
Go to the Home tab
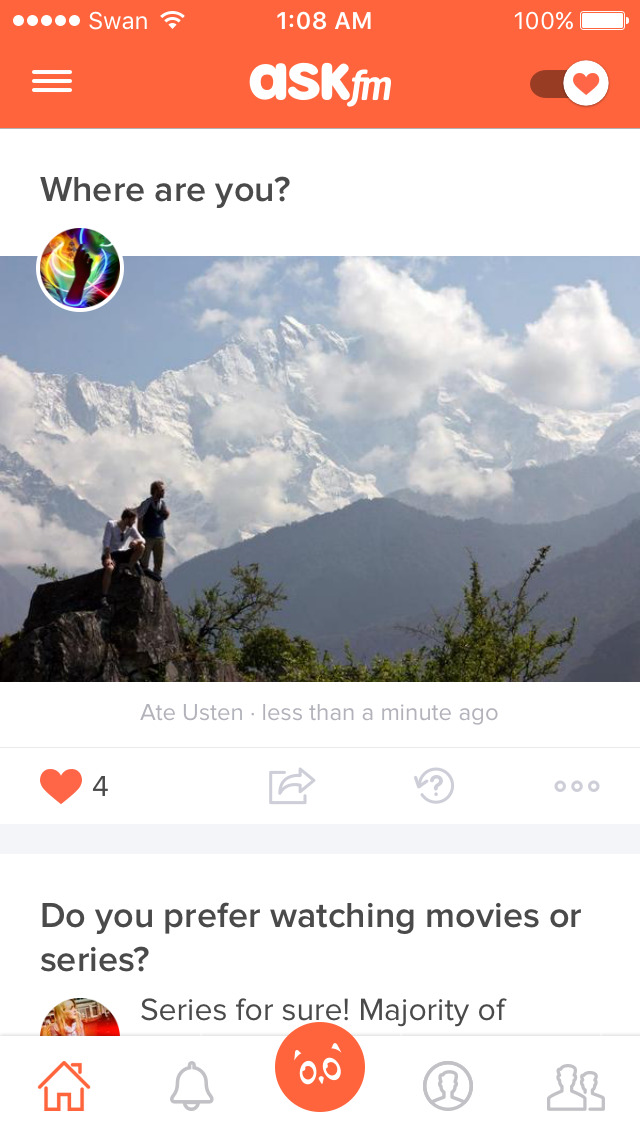pos(64,1086)
